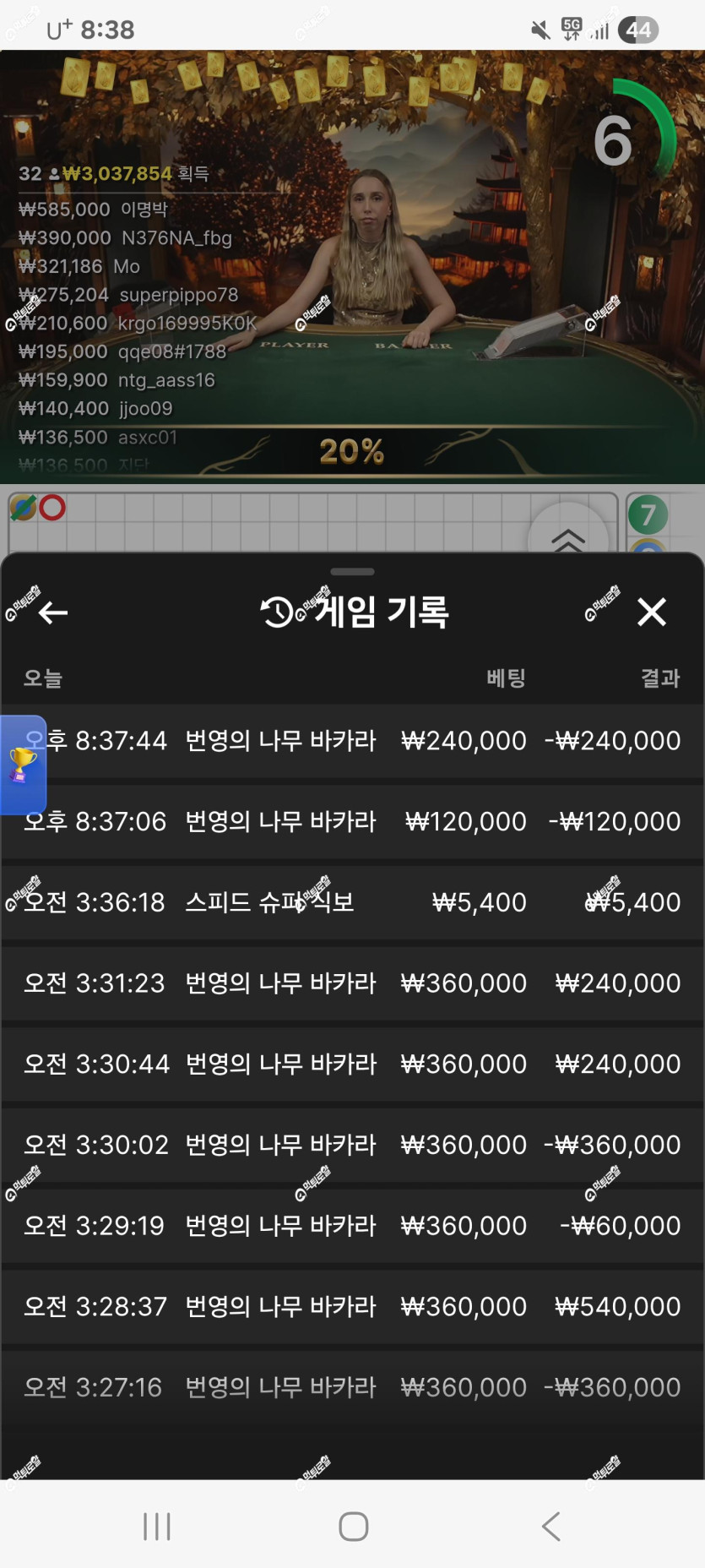Open the 오후 8:37:06 baccarat record

coord(352,822)
